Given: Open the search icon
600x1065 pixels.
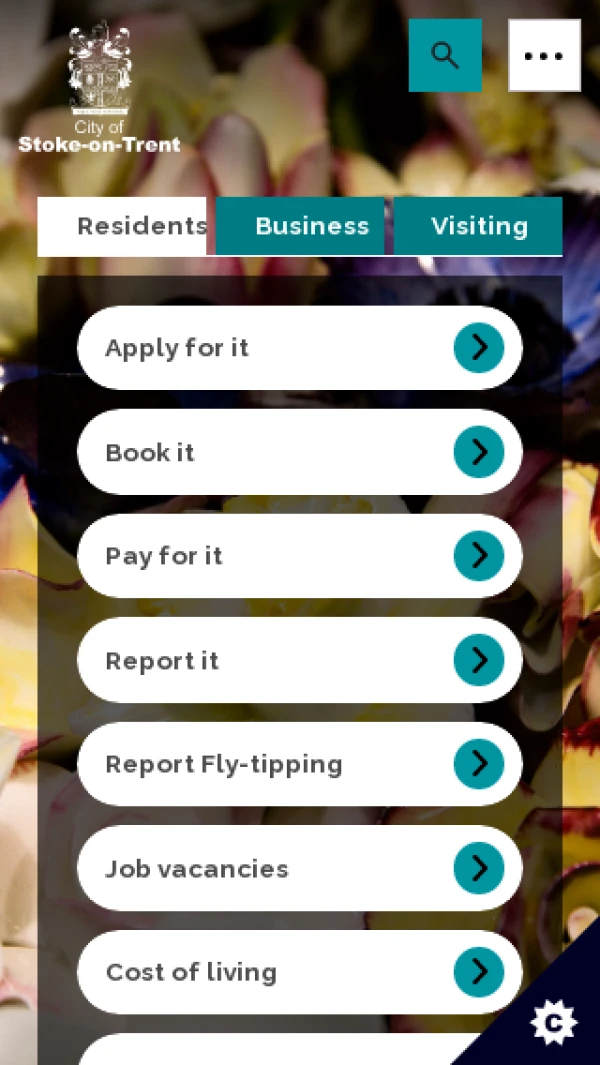Looking at the screenshot, I should 445,55.
